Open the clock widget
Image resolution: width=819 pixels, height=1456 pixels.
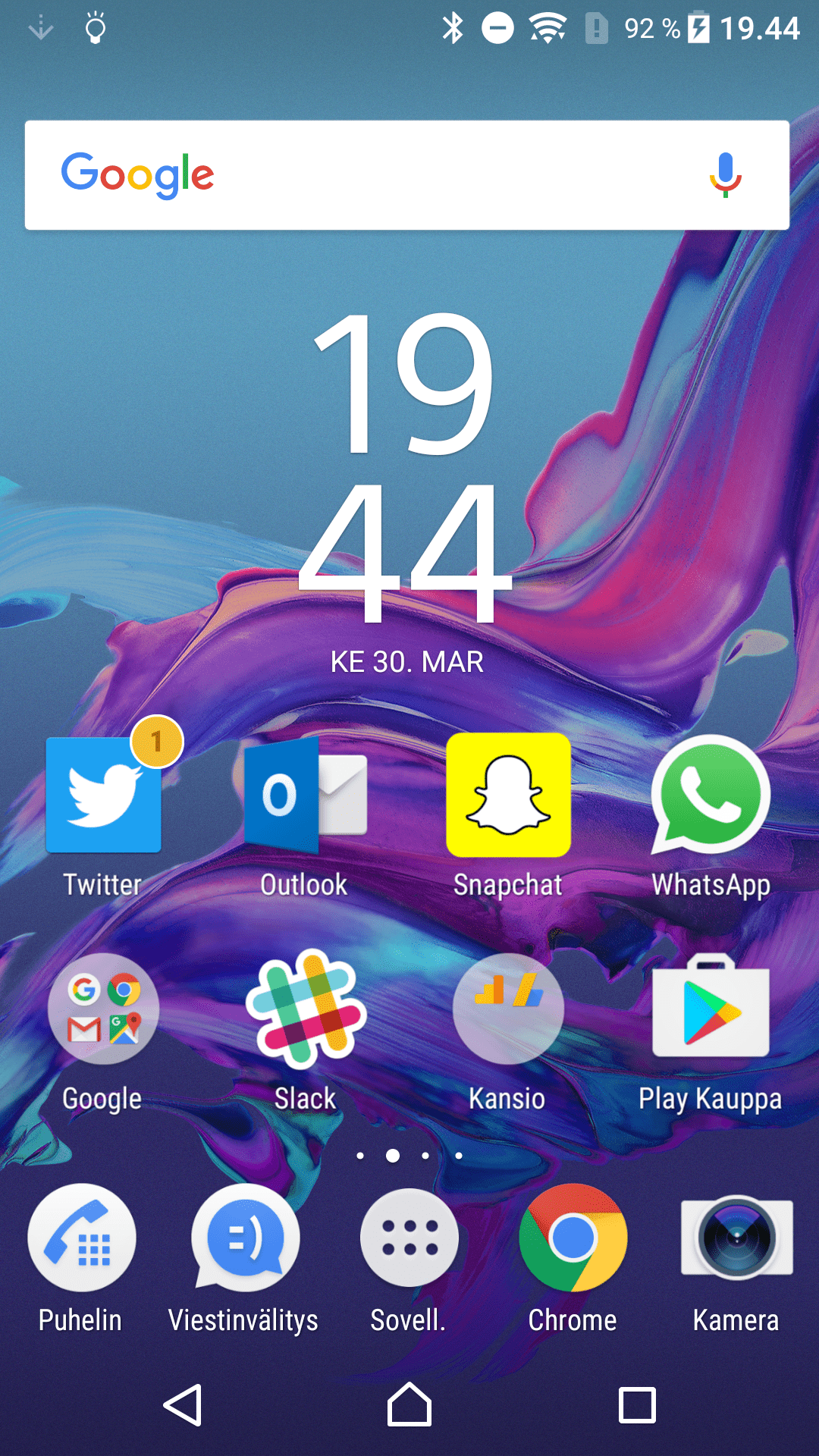pos(407,470)
